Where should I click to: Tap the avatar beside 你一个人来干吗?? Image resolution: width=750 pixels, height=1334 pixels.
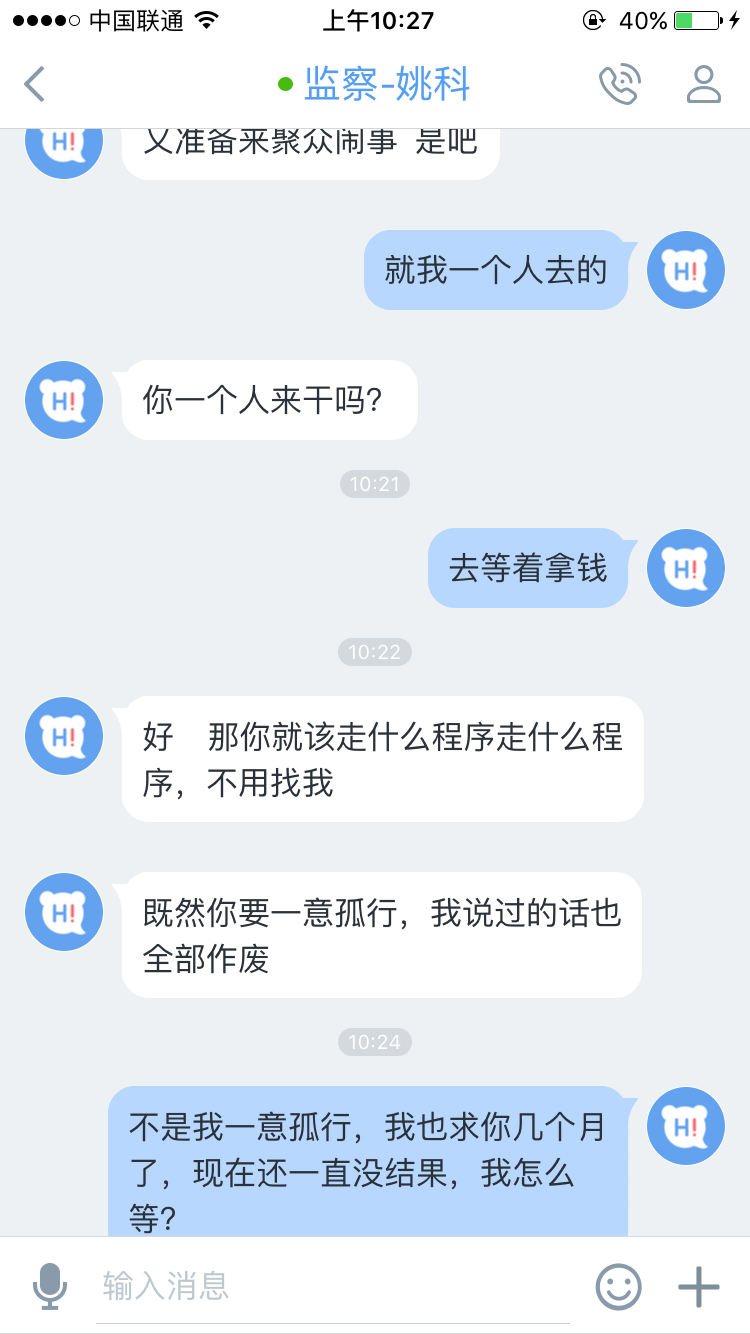[x=64, y=400]
